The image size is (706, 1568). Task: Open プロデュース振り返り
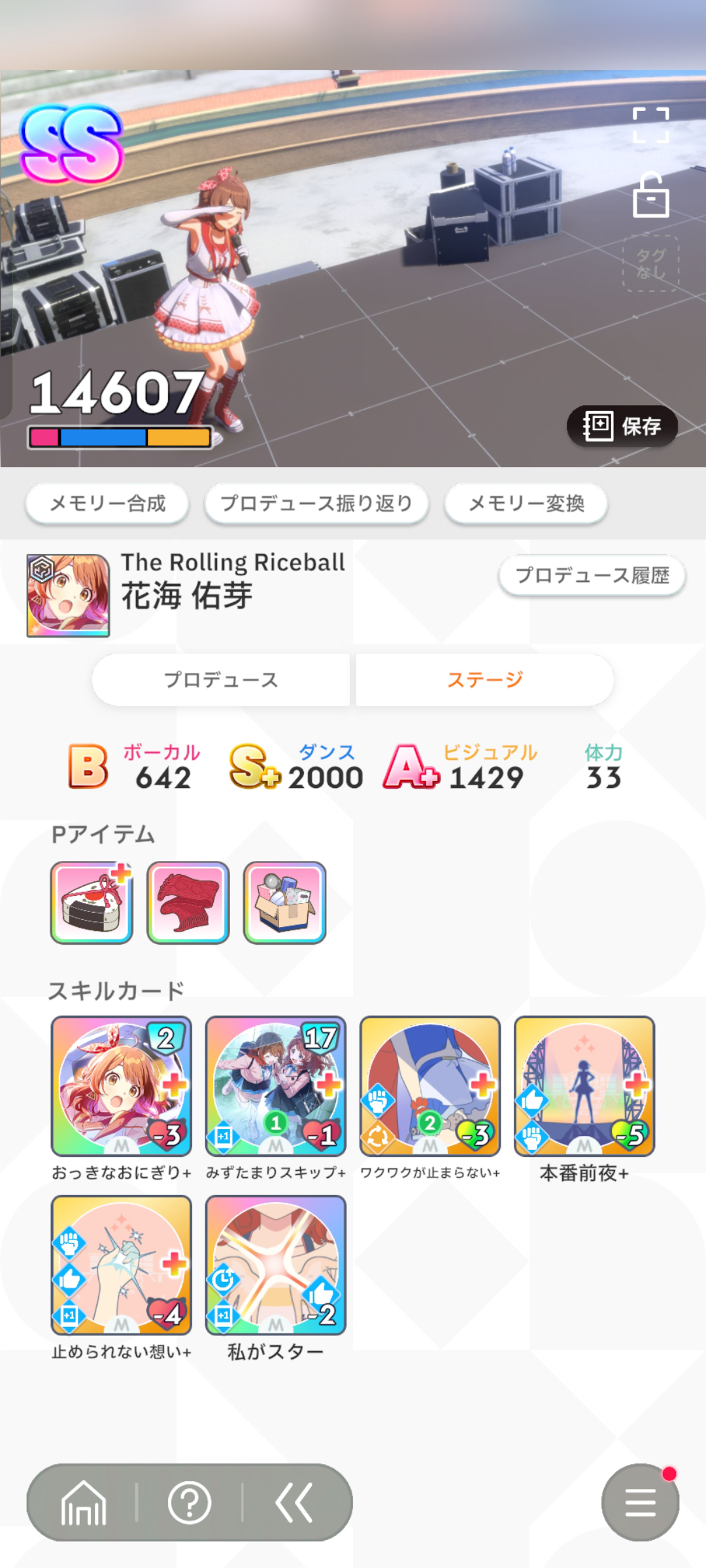(x=316, y=503)
